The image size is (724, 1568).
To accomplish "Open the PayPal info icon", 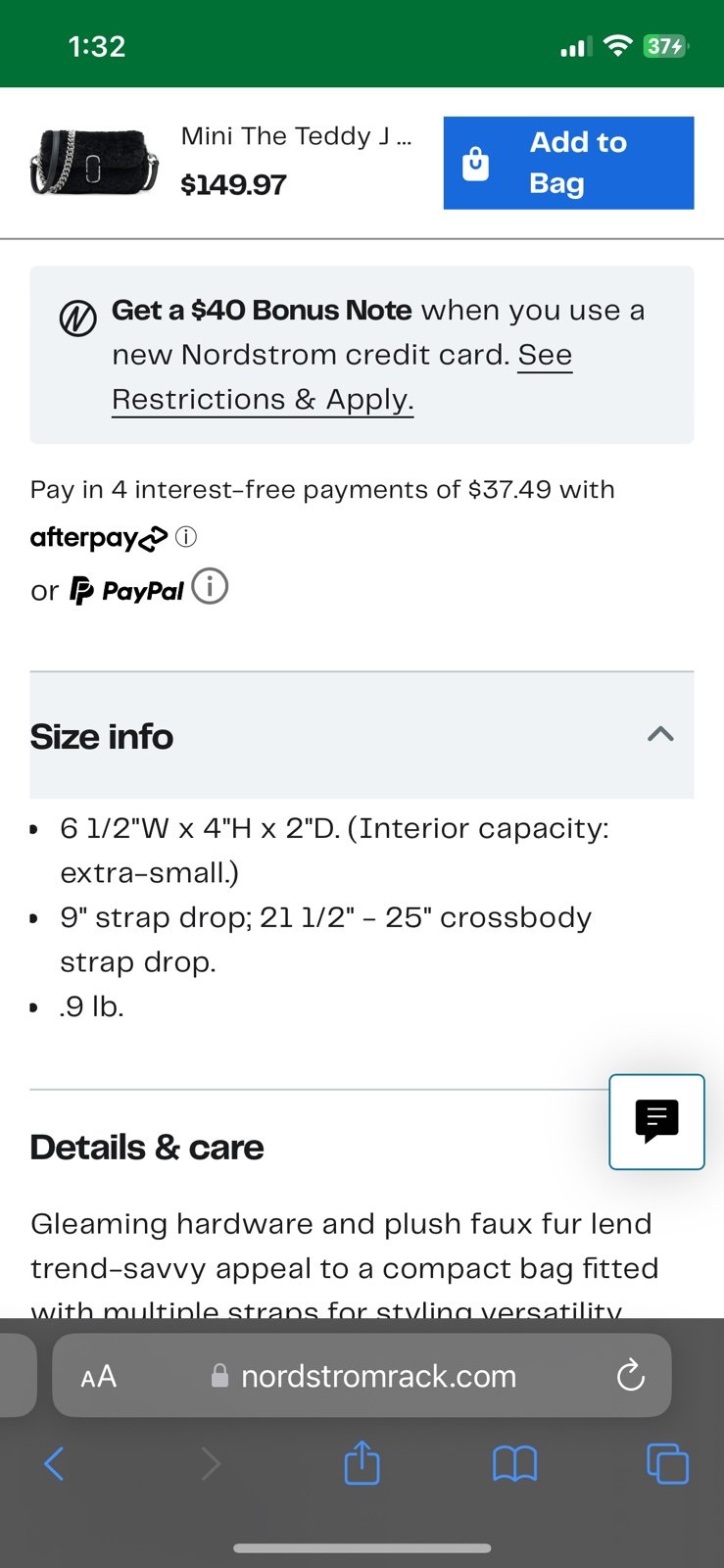I will (210, 587).
